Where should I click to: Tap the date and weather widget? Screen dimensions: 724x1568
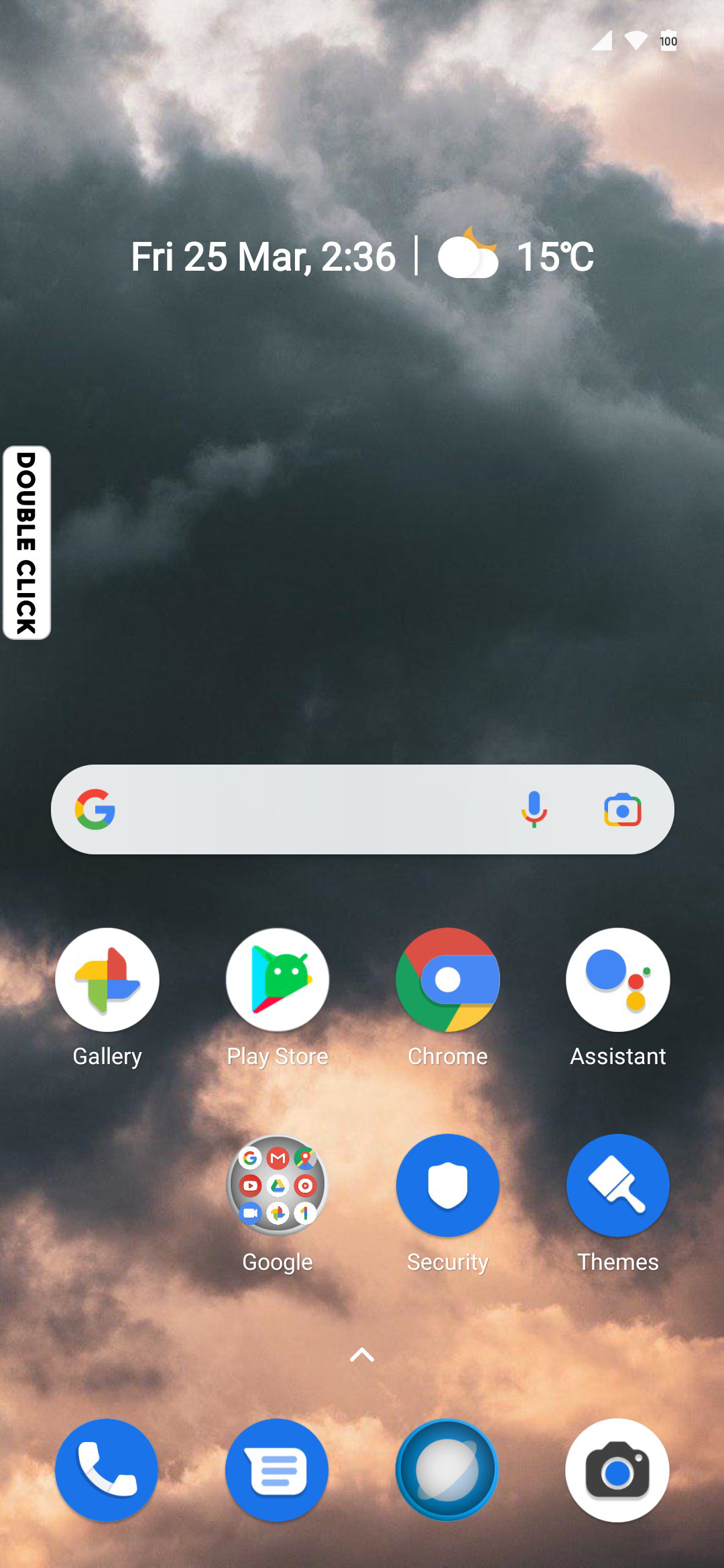click(363, 256)
